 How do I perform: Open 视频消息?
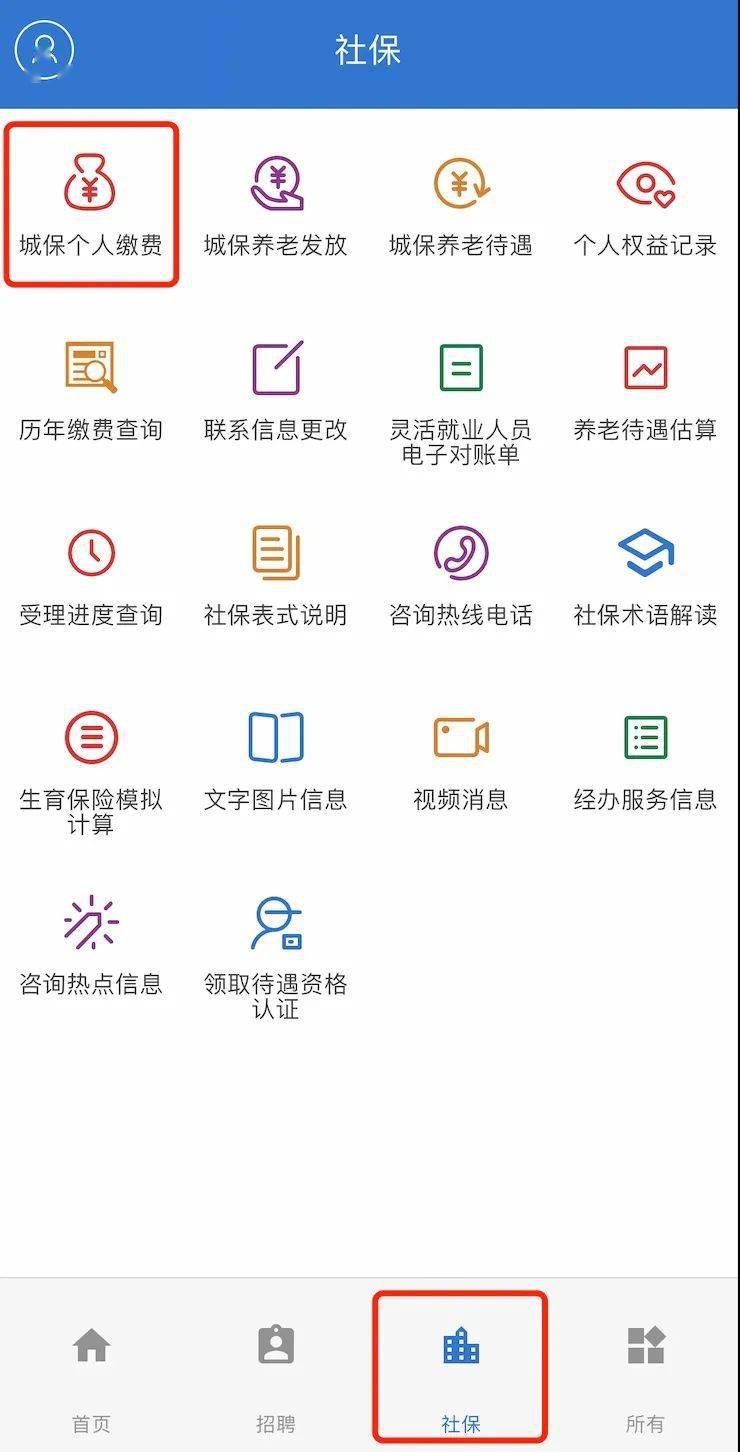tap(460, 760)
